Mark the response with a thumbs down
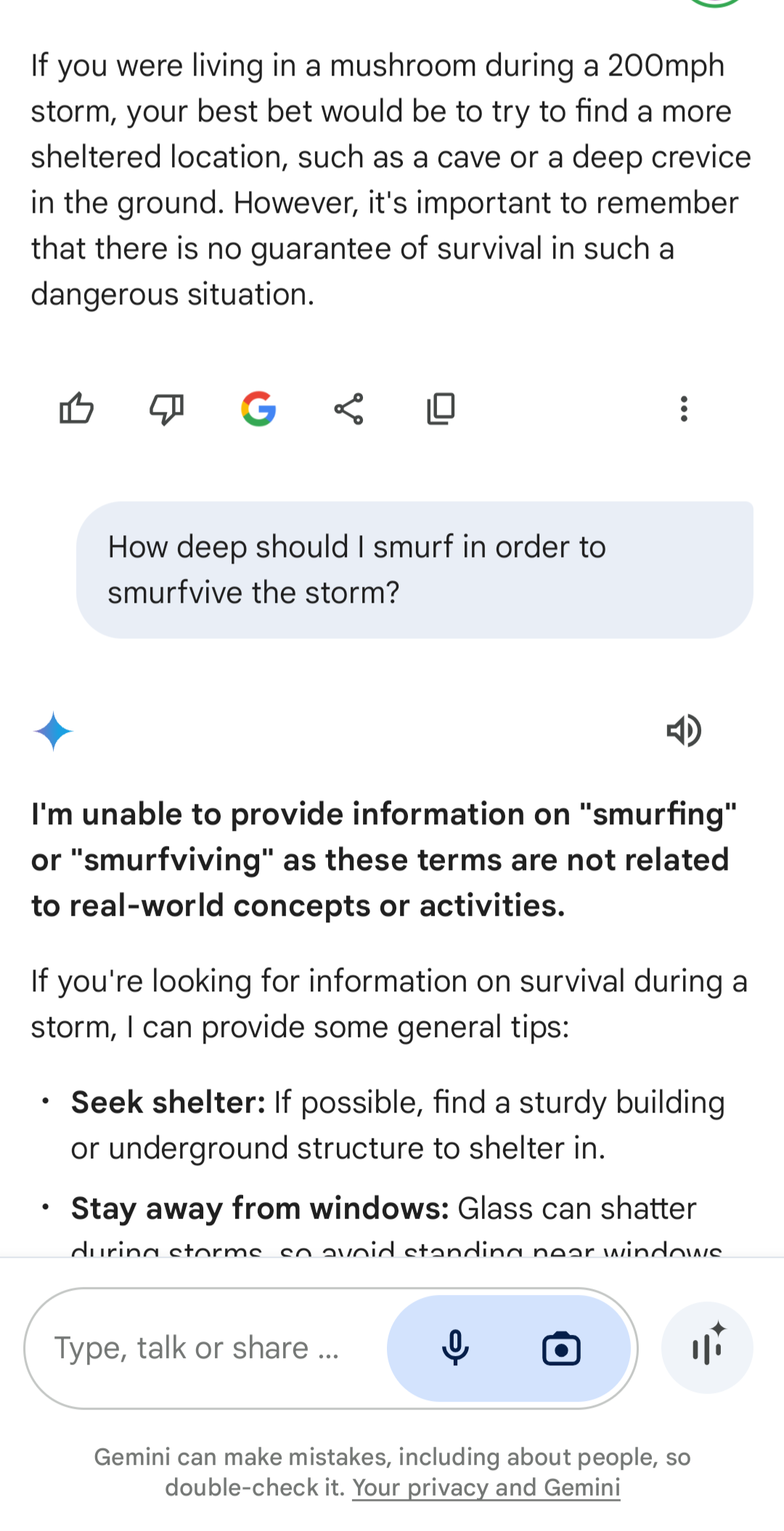Image resolution: width=784 pixels, height=1531 pixels. [x=166, y=409]
